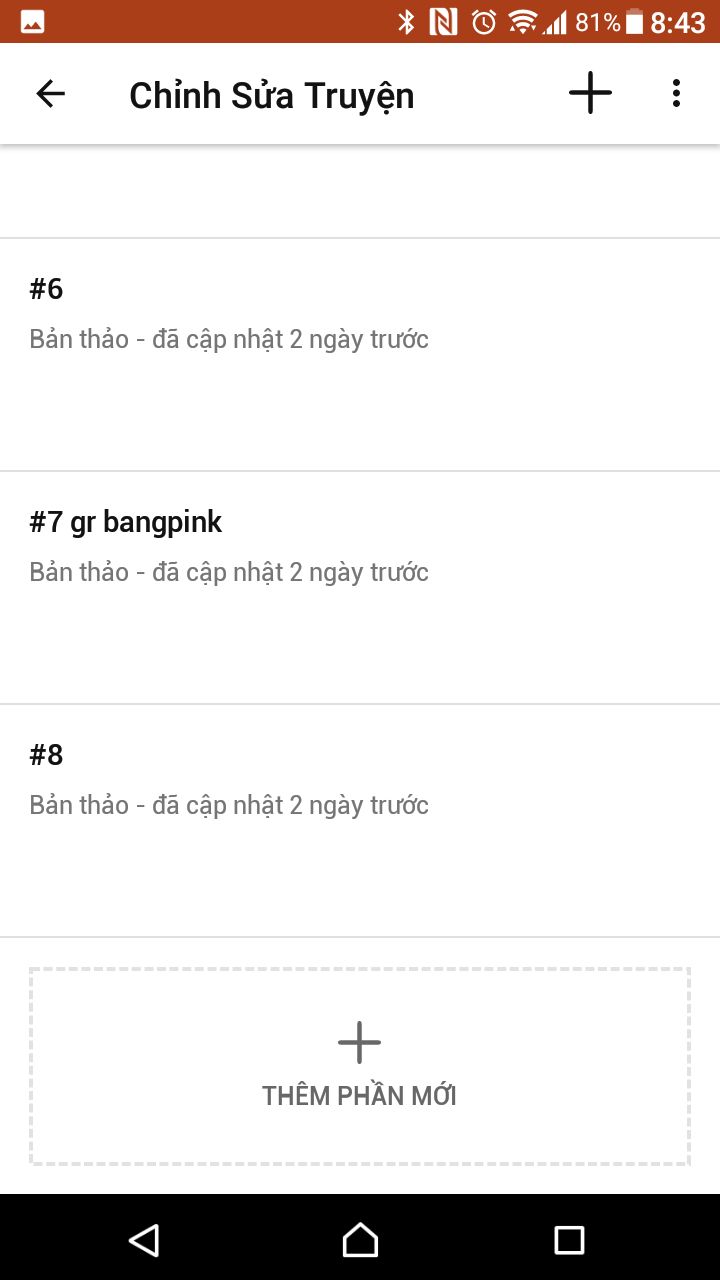Open the overflow menu

coord(676,94)
